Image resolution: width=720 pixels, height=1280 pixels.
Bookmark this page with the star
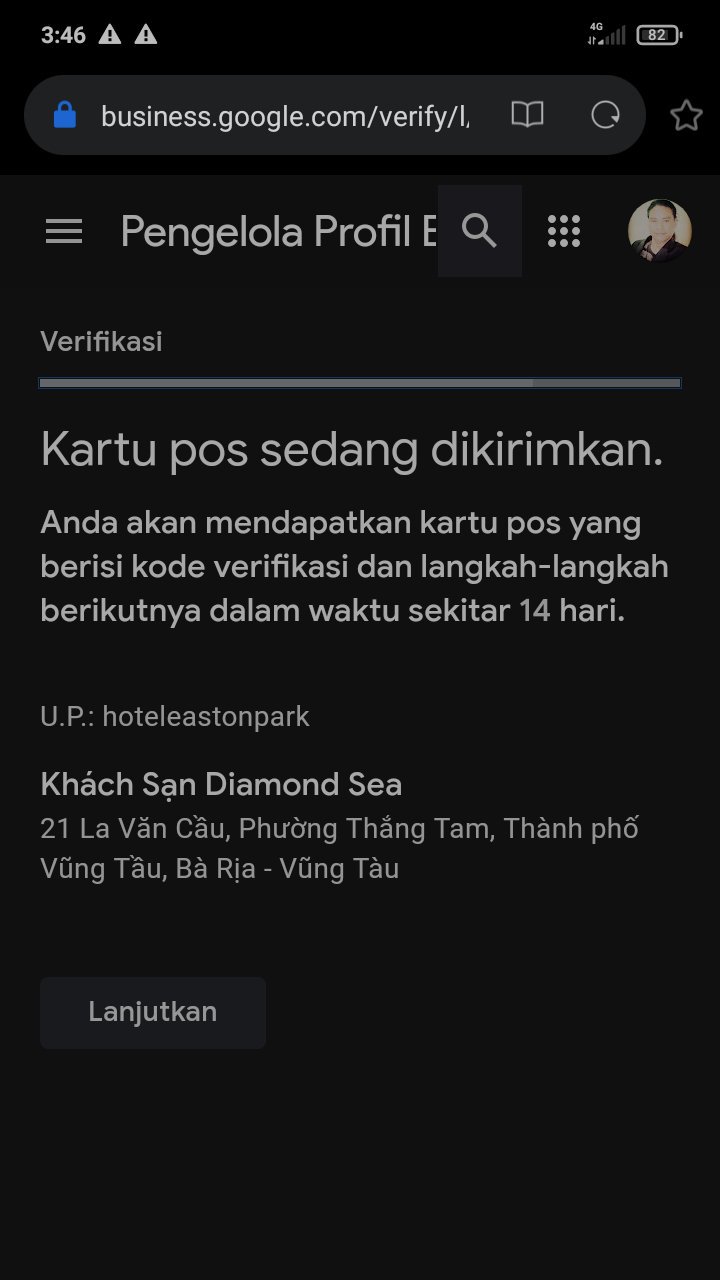click(x=686, y=116)
